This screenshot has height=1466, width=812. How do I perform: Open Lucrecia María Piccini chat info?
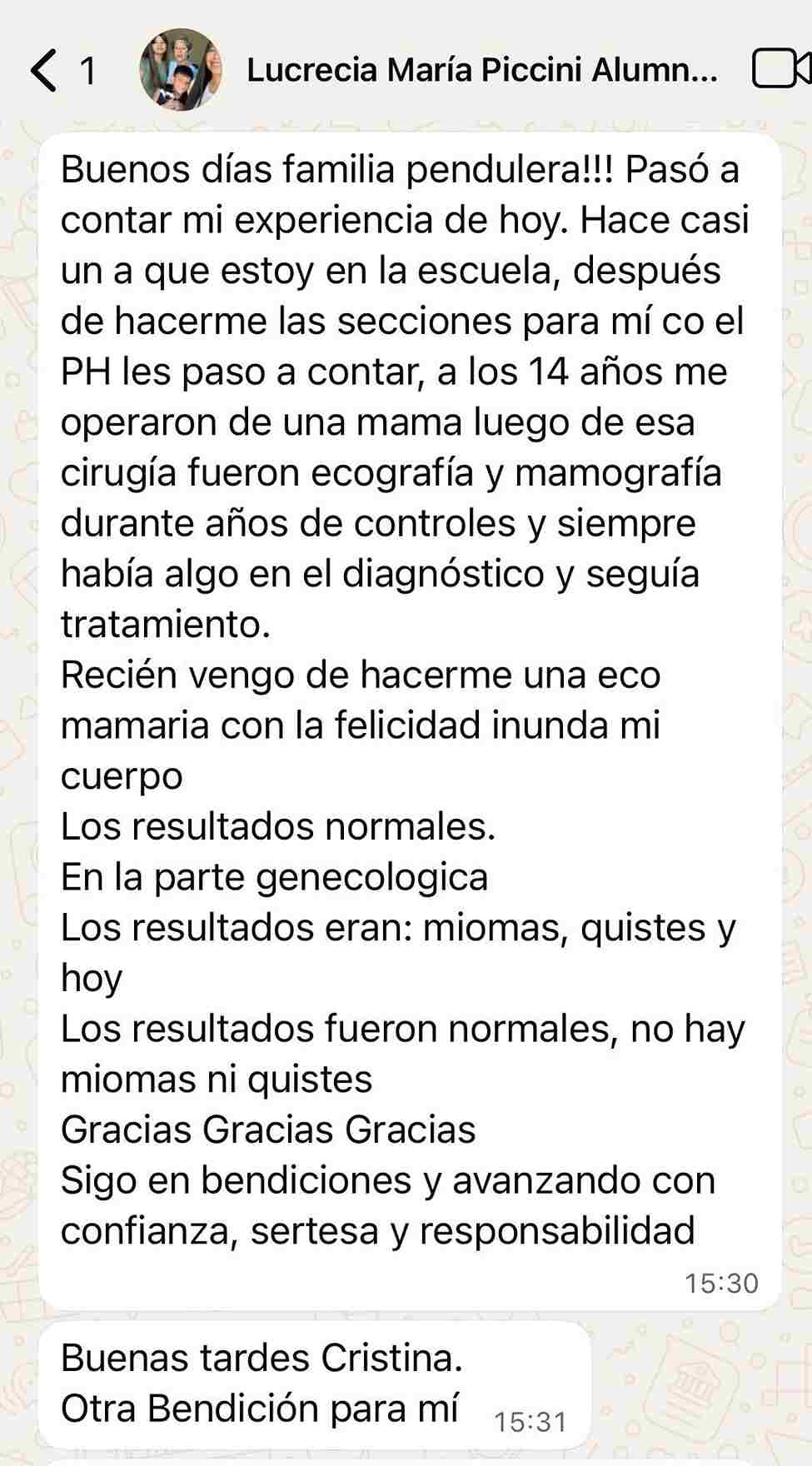(481, 71)
